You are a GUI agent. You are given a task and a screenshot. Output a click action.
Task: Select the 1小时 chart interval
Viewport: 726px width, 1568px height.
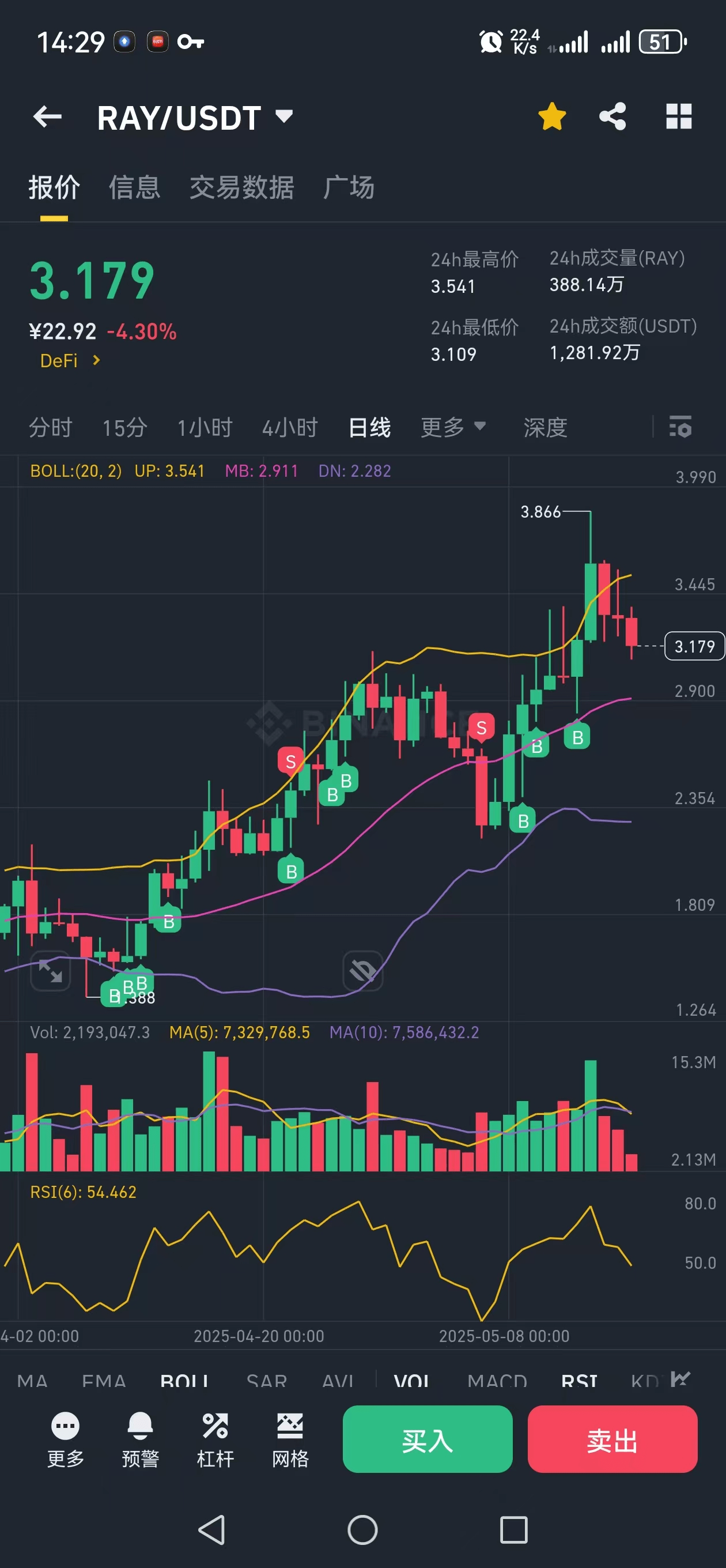(205, 428)
